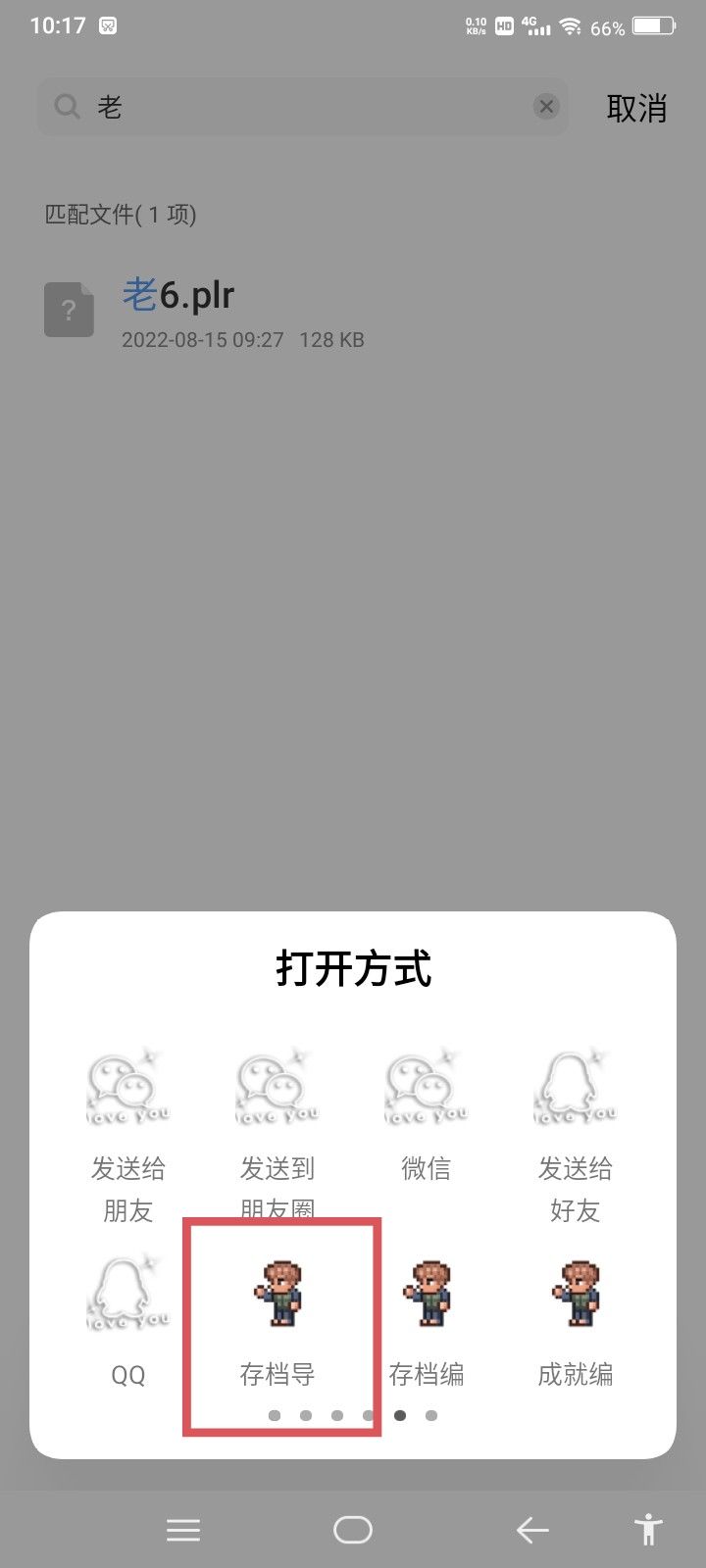Screen dimensions: 706x1568
Task: Tap the back arrow in navigation bar
Action: click(x=532, y=1529)
